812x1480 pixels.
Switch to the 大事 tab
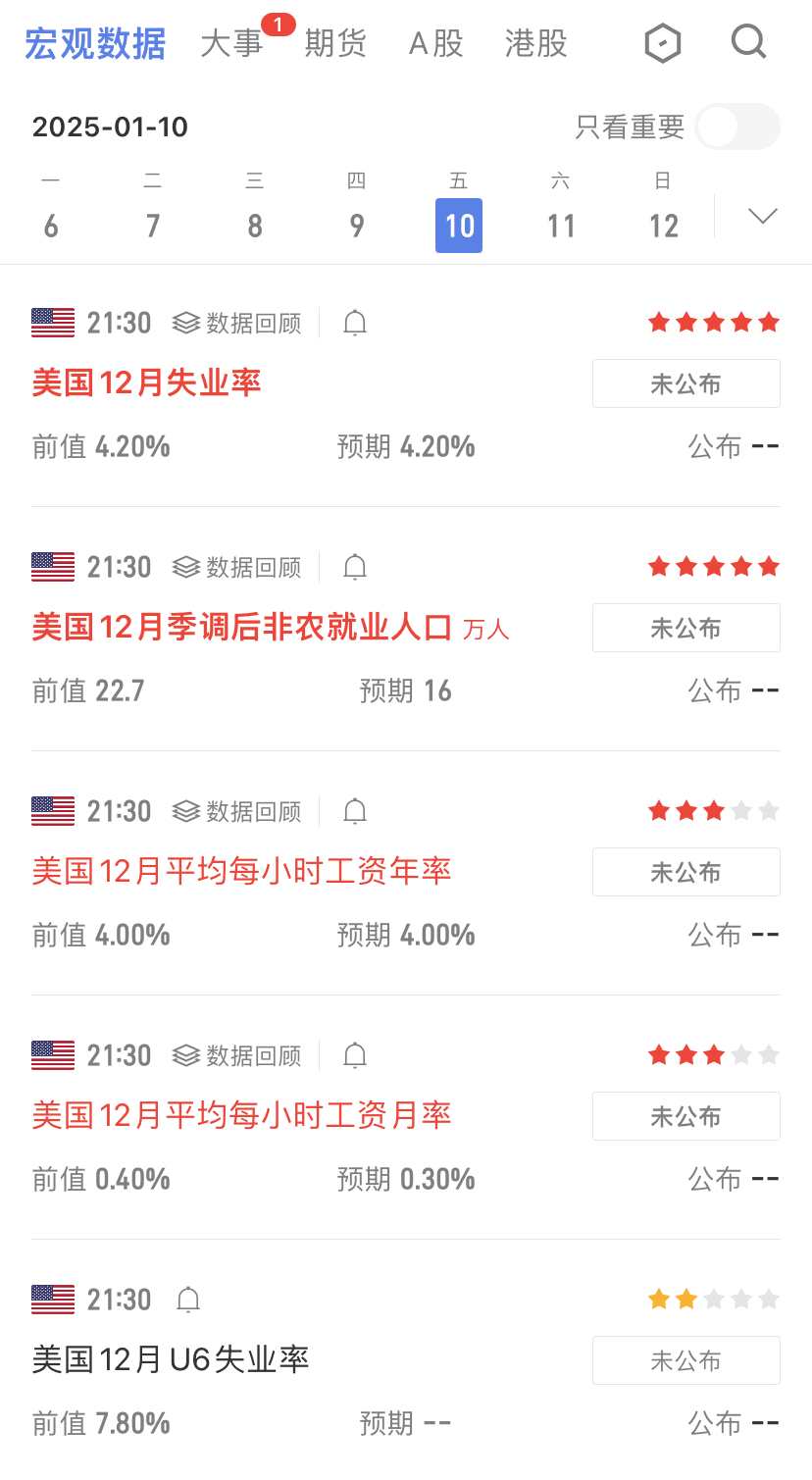coord(232,43)
